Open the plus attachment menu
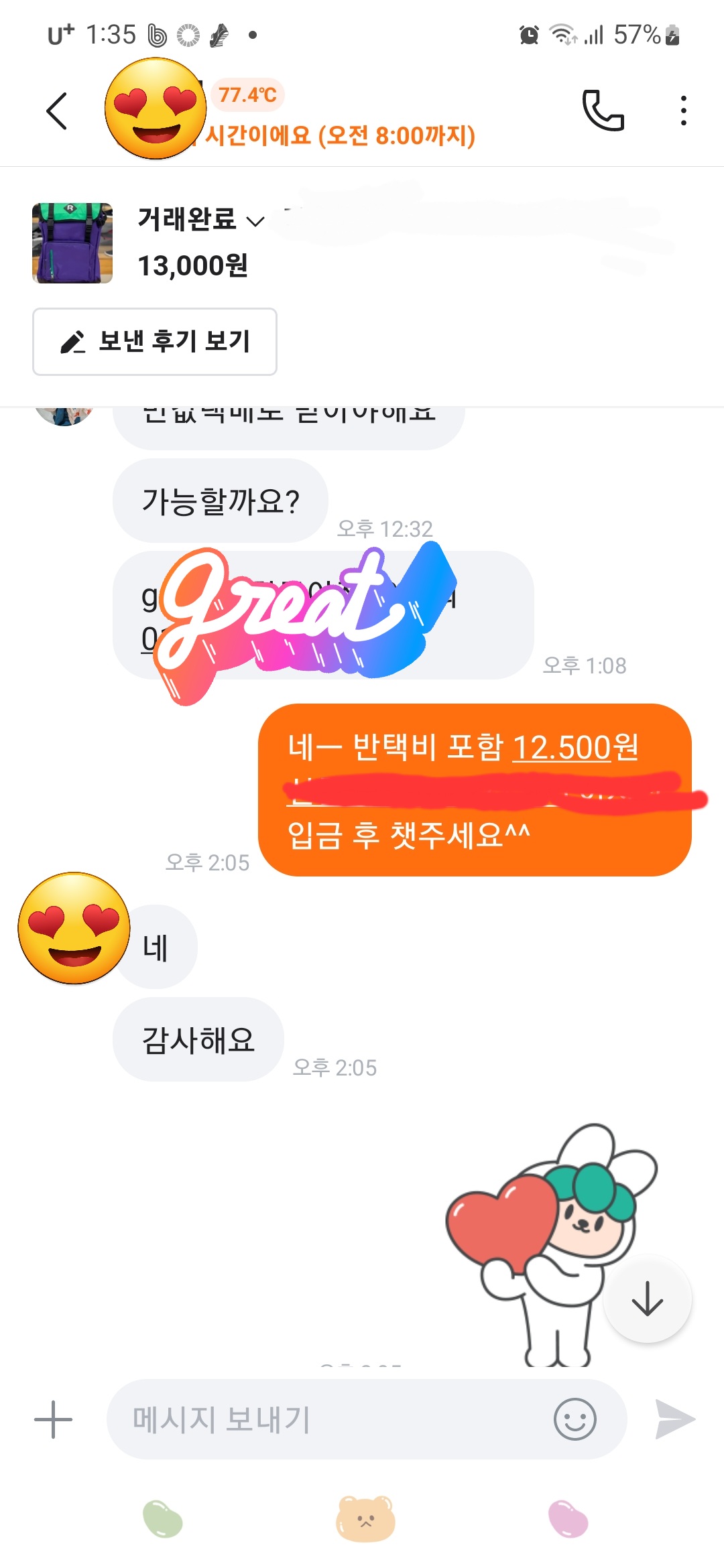The image size is (724, 1568). tap(53, 1419)
